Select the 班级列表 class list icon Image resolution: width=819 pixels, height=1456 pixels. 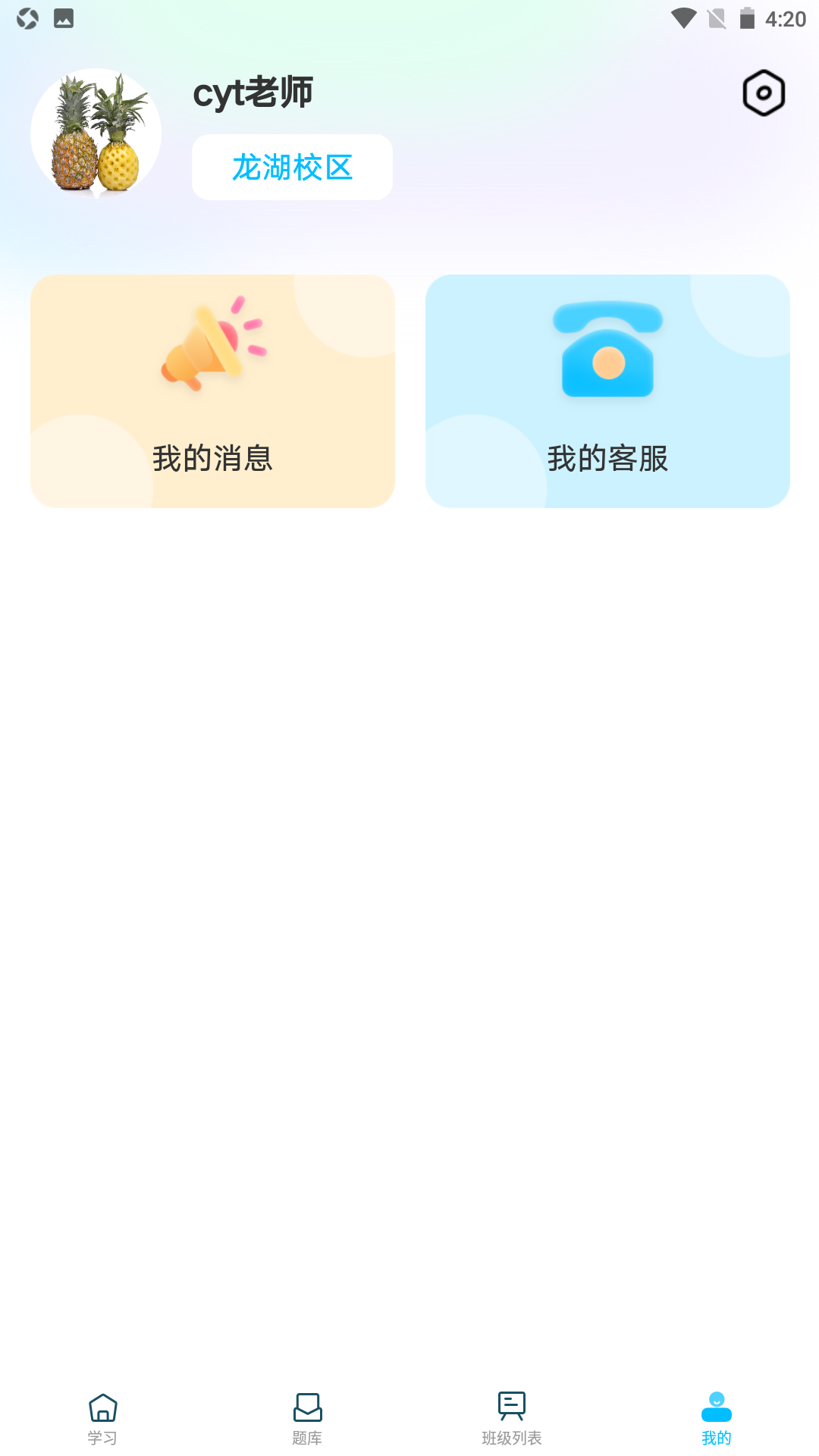click(512, 1407)
